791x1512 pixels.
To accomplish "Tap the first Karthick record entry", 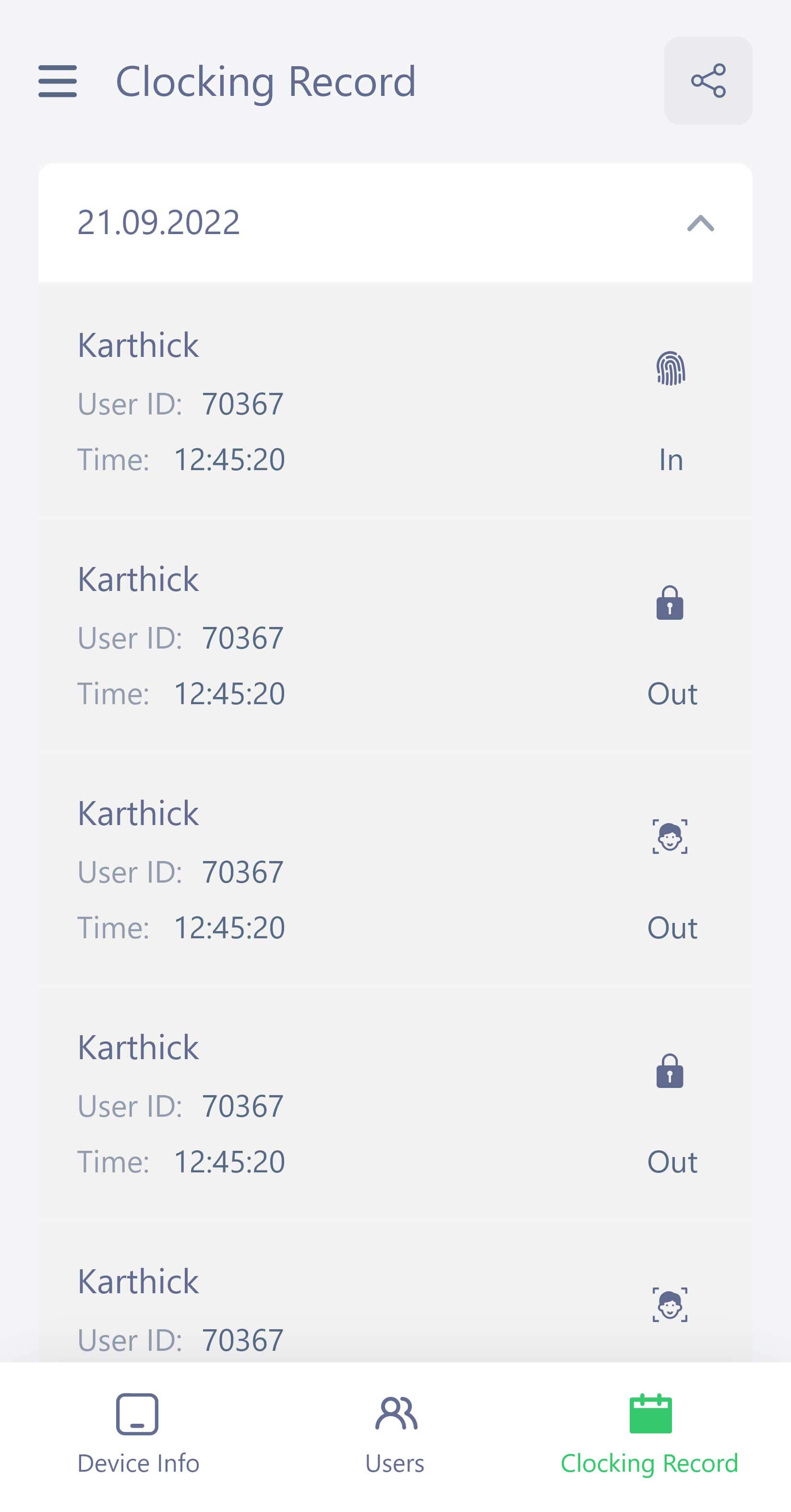I will (352, 399).
